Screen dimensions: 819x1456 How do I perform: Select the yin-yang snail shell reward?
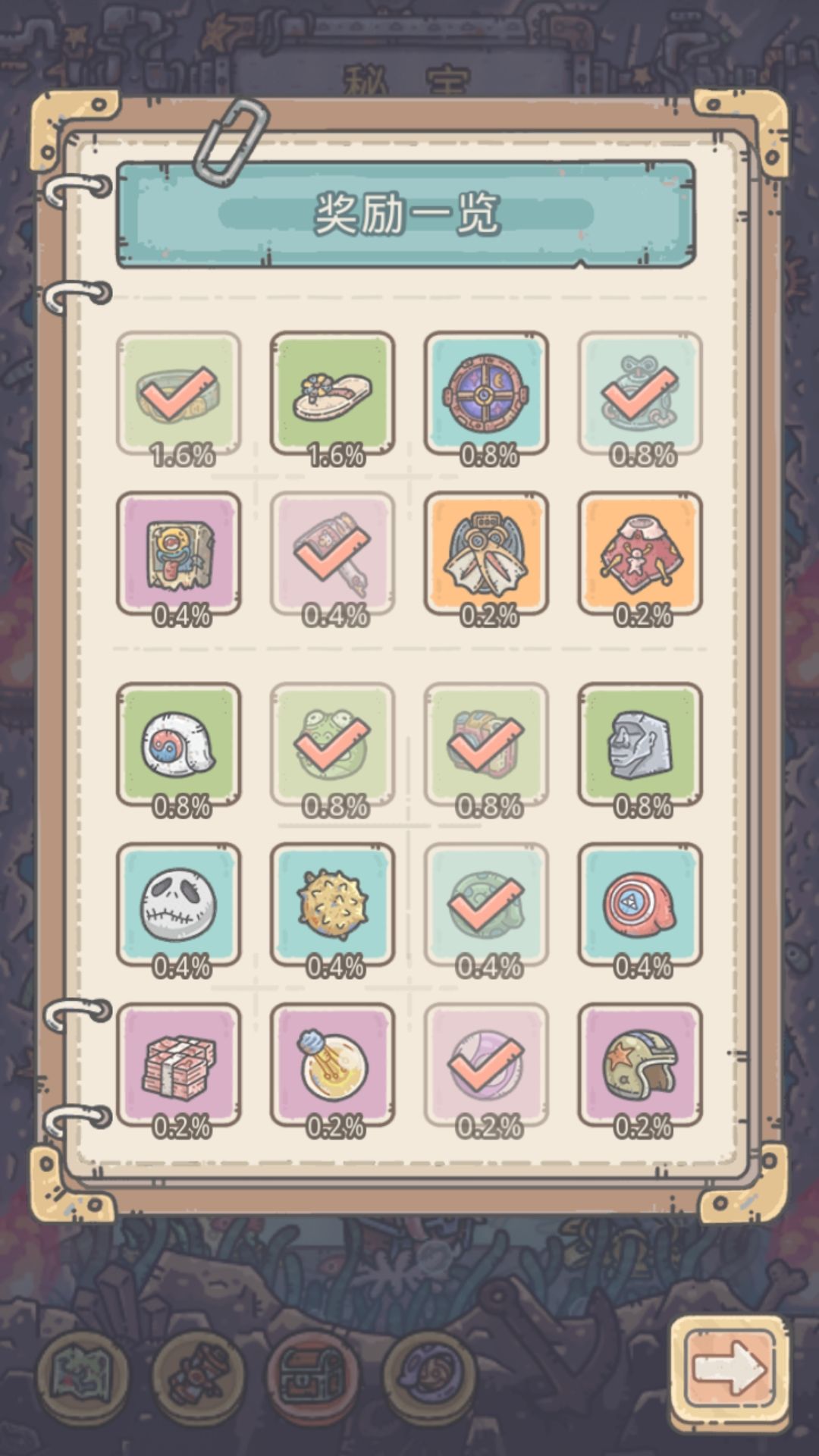(x=179, y=745)
